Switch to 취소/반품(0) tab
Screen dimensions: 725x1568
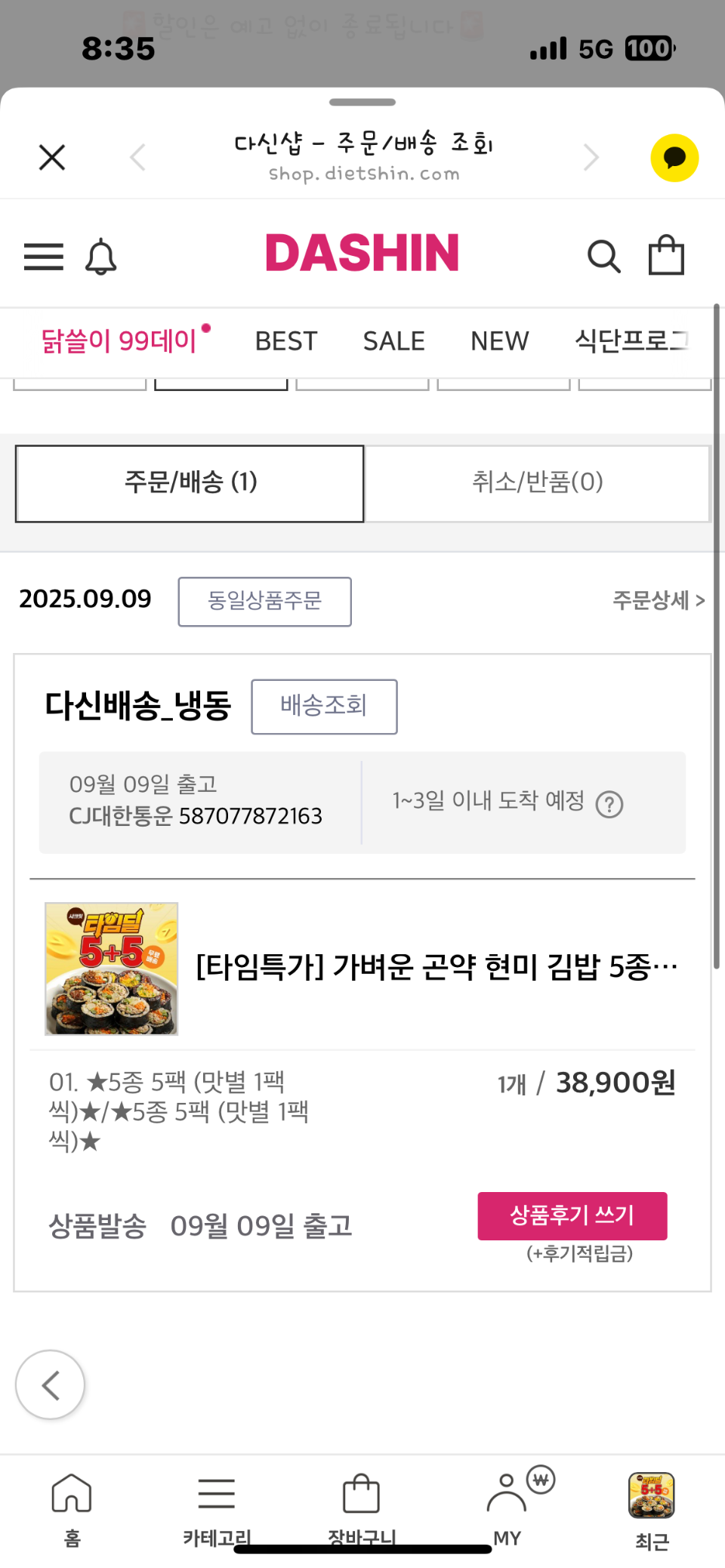(537, 482)
